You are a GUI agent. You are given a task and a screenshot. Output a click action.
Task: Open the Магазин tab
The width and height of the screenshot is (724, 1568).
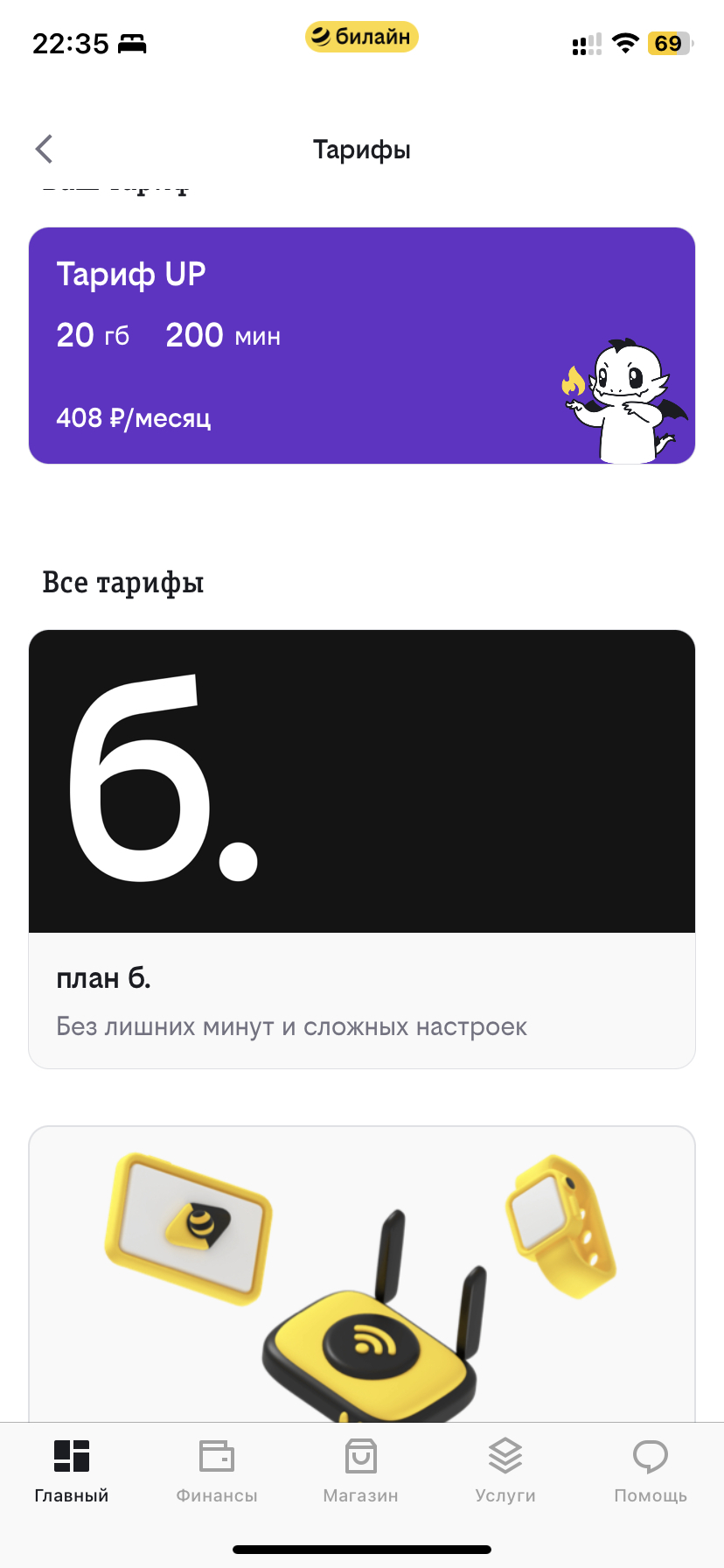pos(361,1472)
